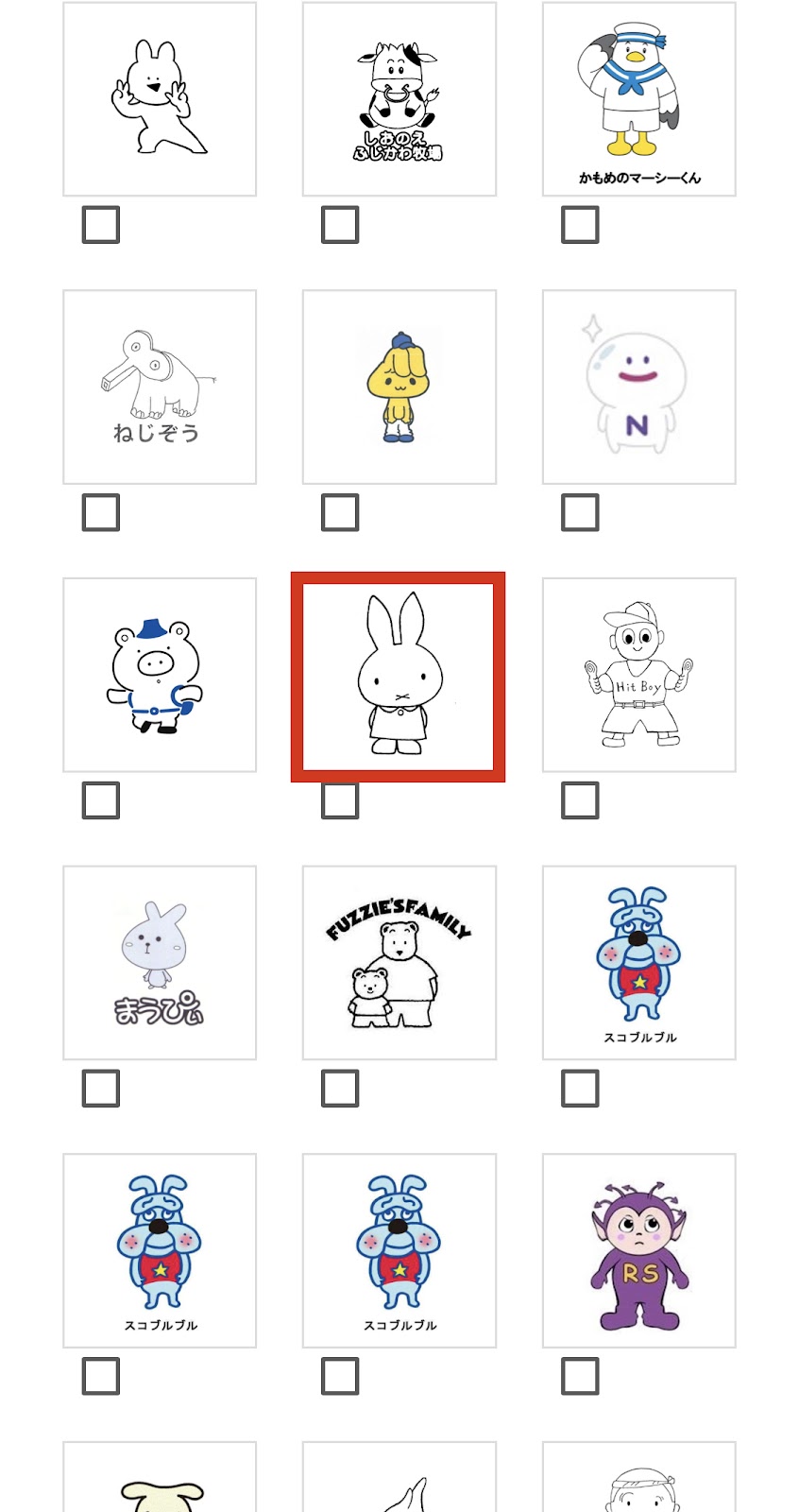Open the highlighted white rabbit image
This screenshot has width=799, height=1512.
pos(399,676)
